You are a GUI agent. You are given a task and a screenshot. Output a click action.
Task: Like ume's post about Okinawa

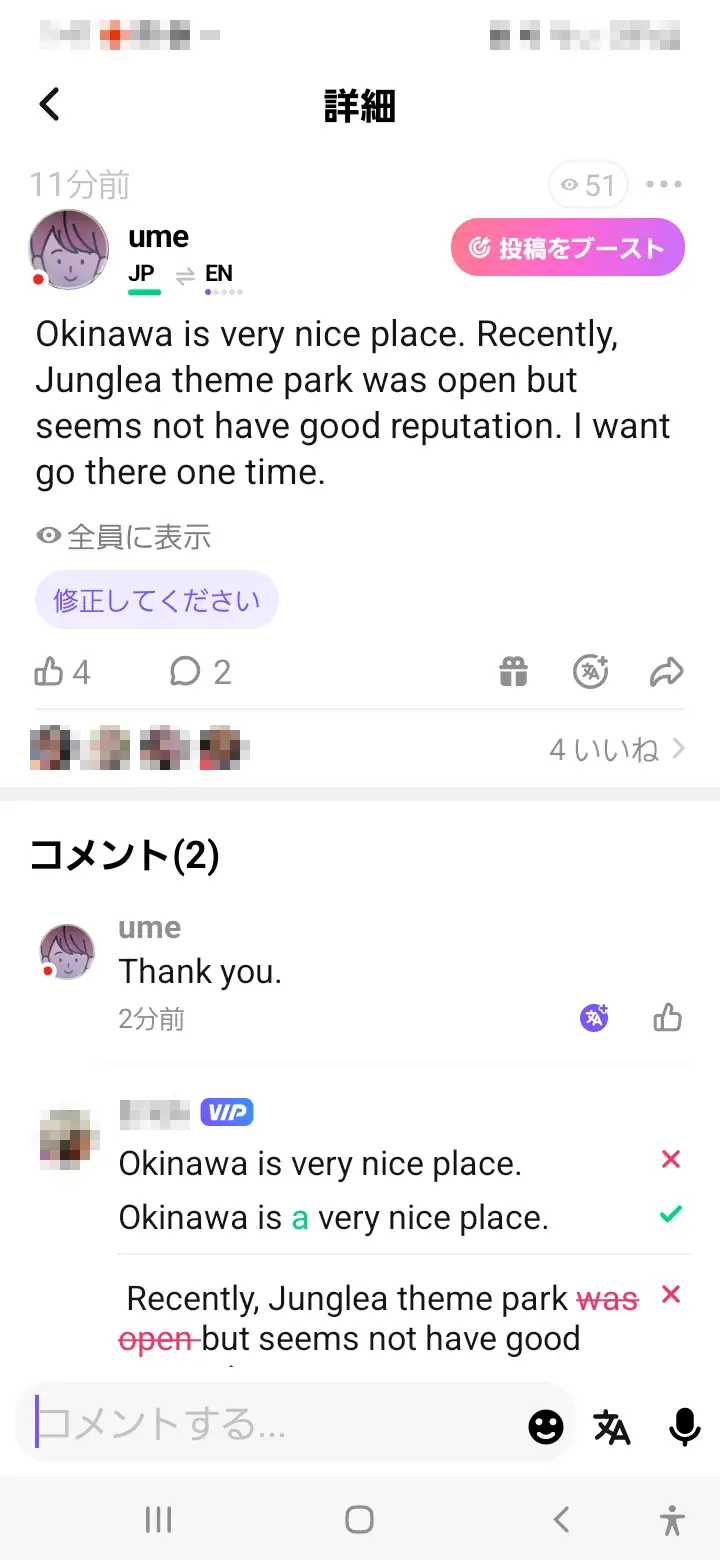tap(50, 672)
